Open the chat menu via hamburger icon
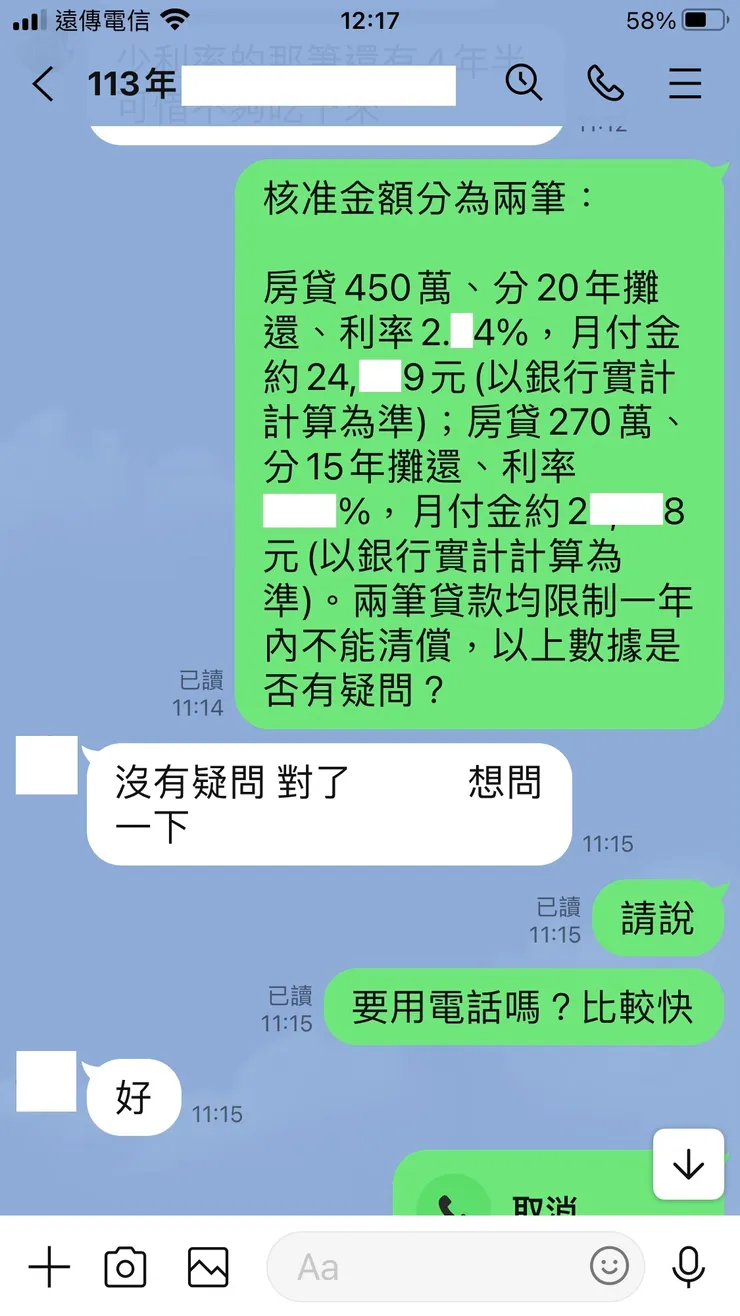The height and width of the screenshot is (1316, 740). (x=685, y=85)
